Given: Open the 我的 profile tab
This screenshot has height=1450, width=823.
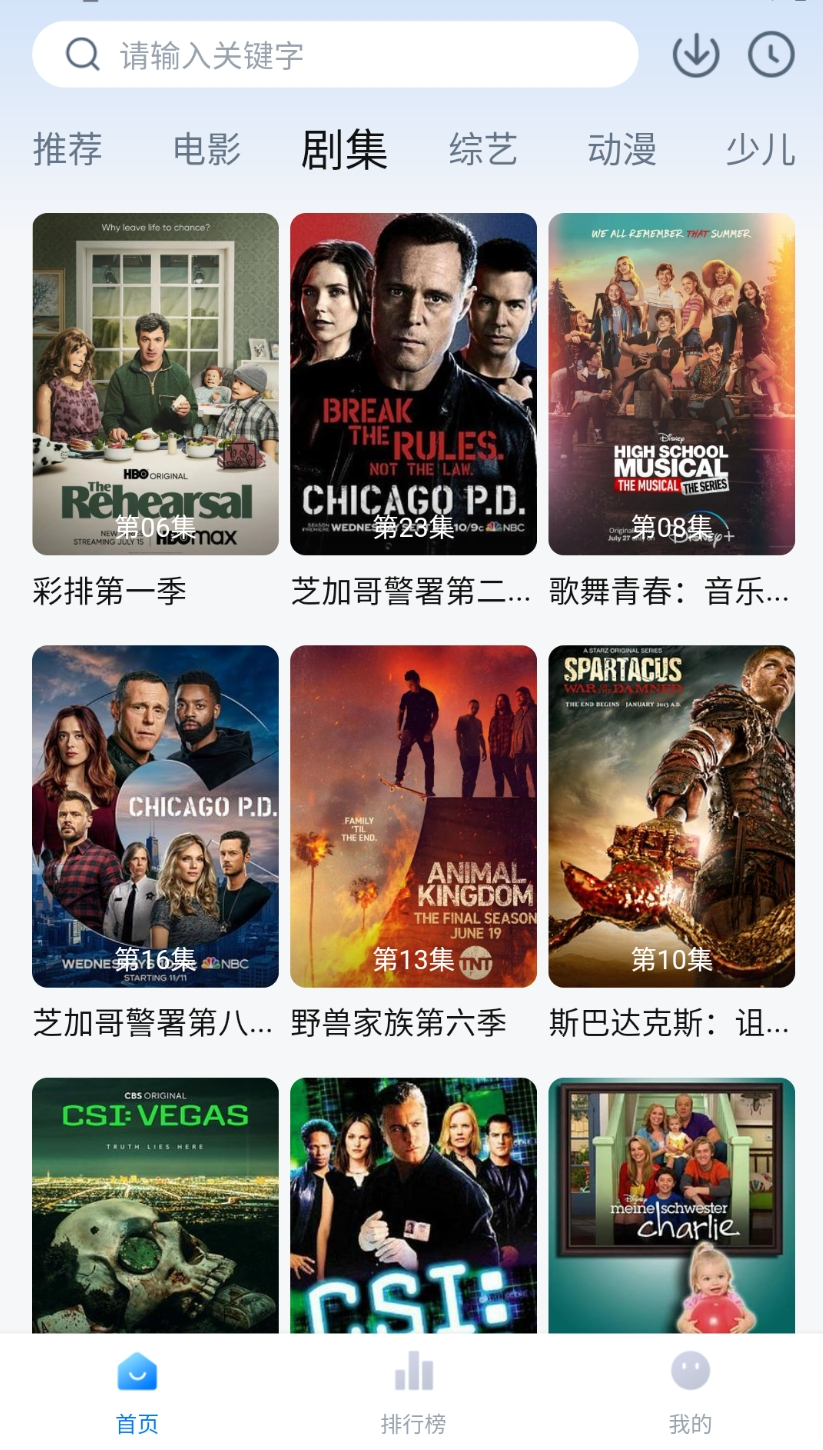Looking at the screenshot, I should click(x=690, y=1392).
